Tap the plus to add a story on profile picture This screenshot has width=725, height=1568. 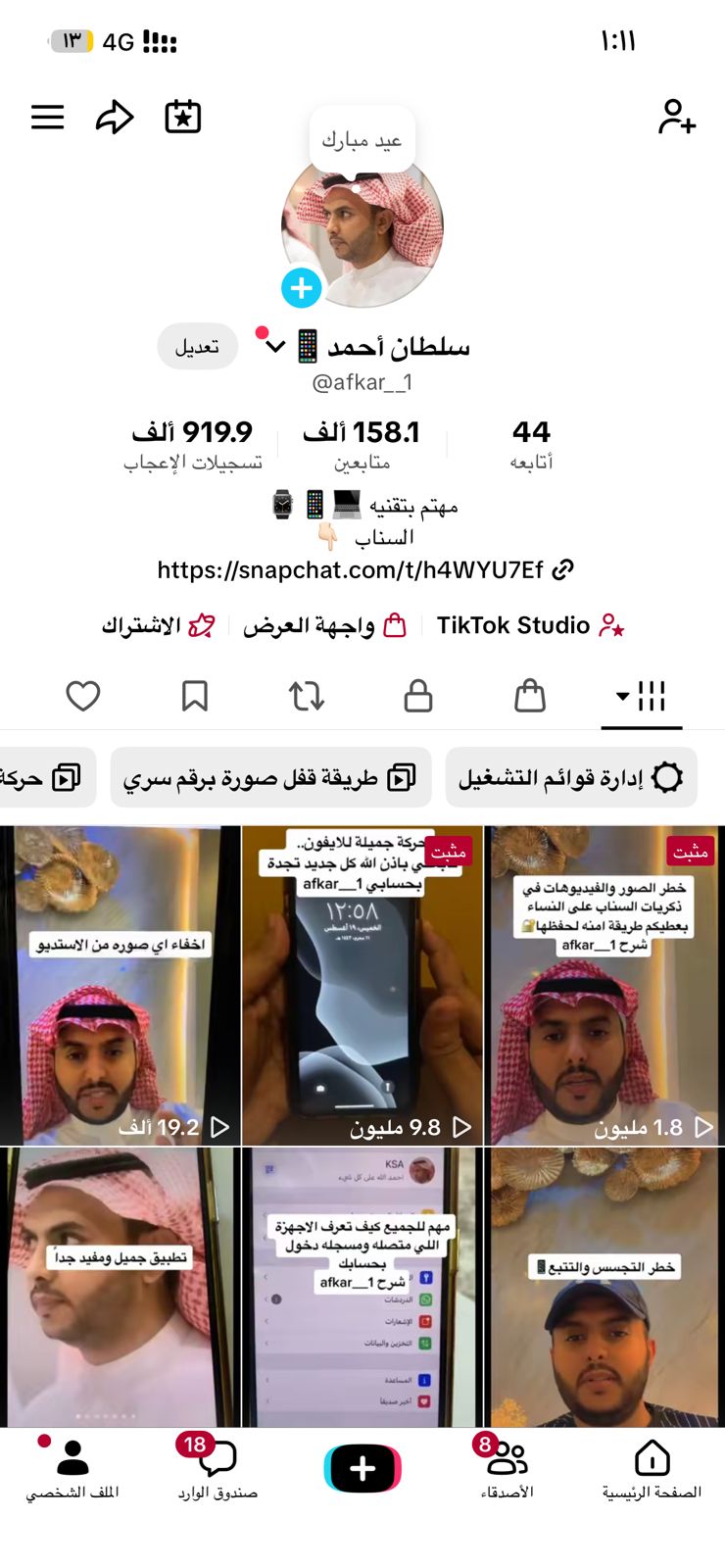coord(301,287)
